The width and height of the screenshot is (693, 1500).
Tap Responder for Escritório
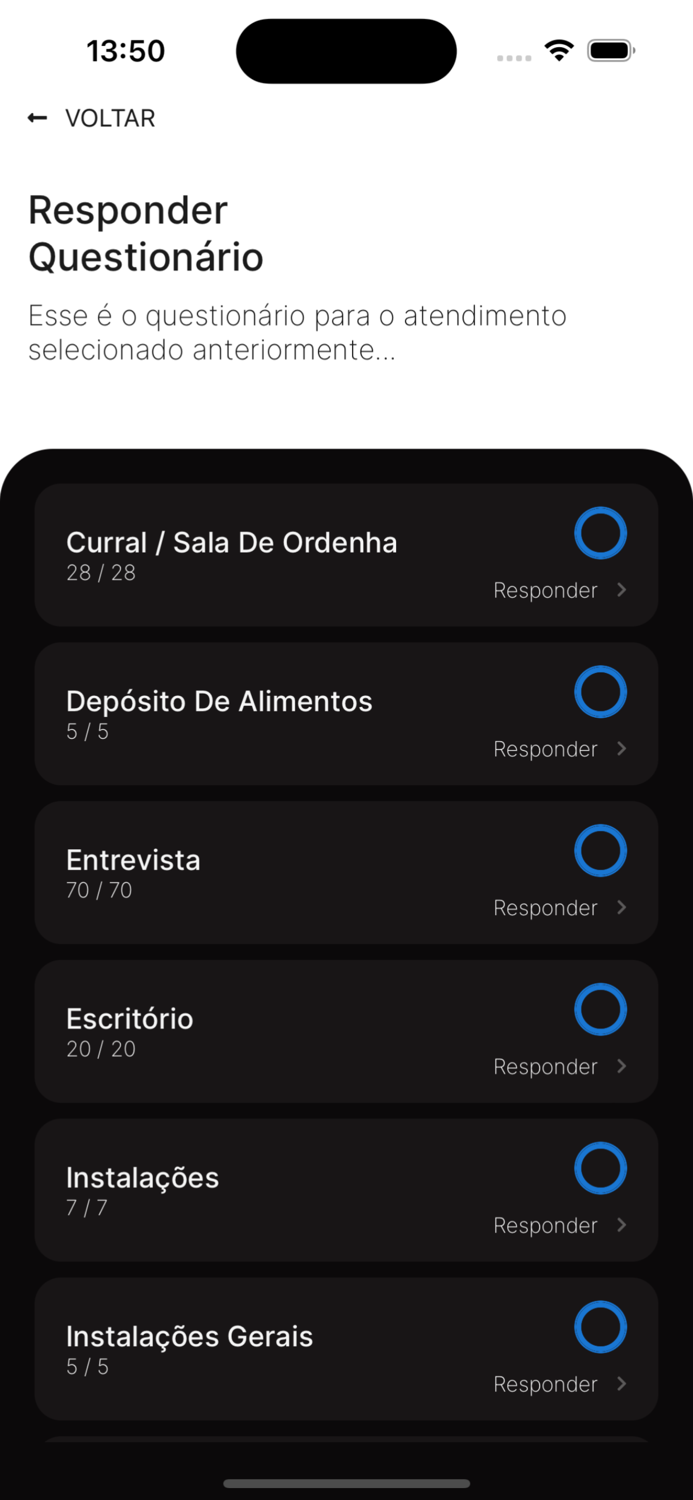(x=559, y=1067)
